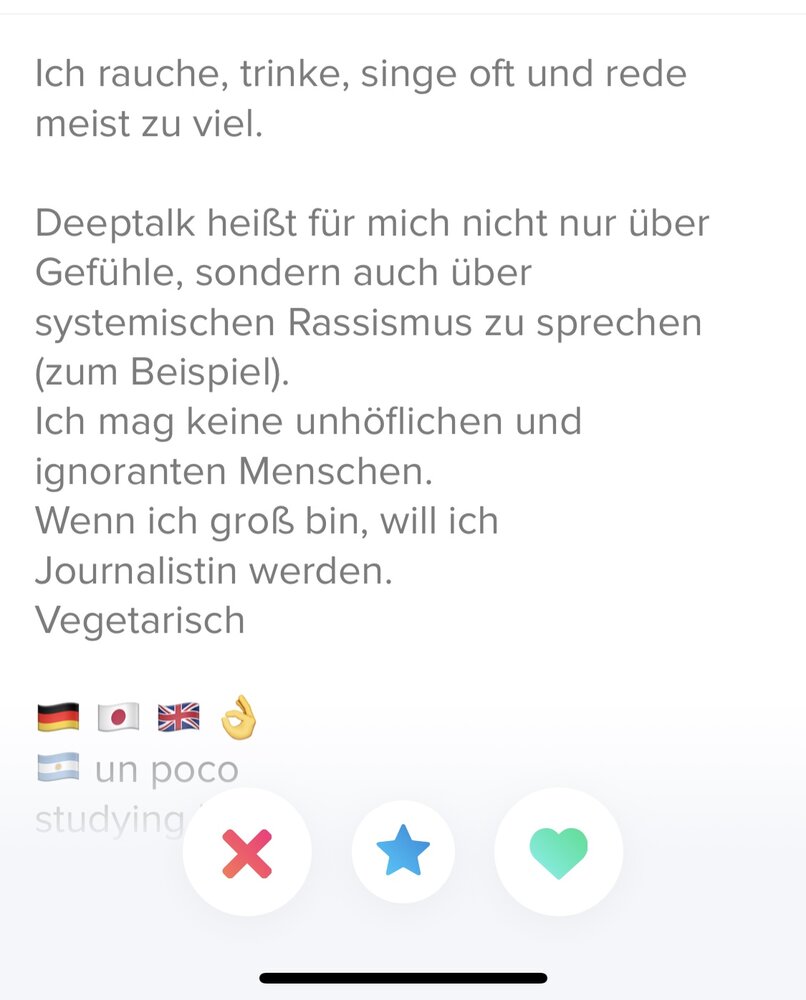Image resolution: width=806 pixels, height=1000 pixels.
Task: Like this profile with the green heart
Action: 558,853
